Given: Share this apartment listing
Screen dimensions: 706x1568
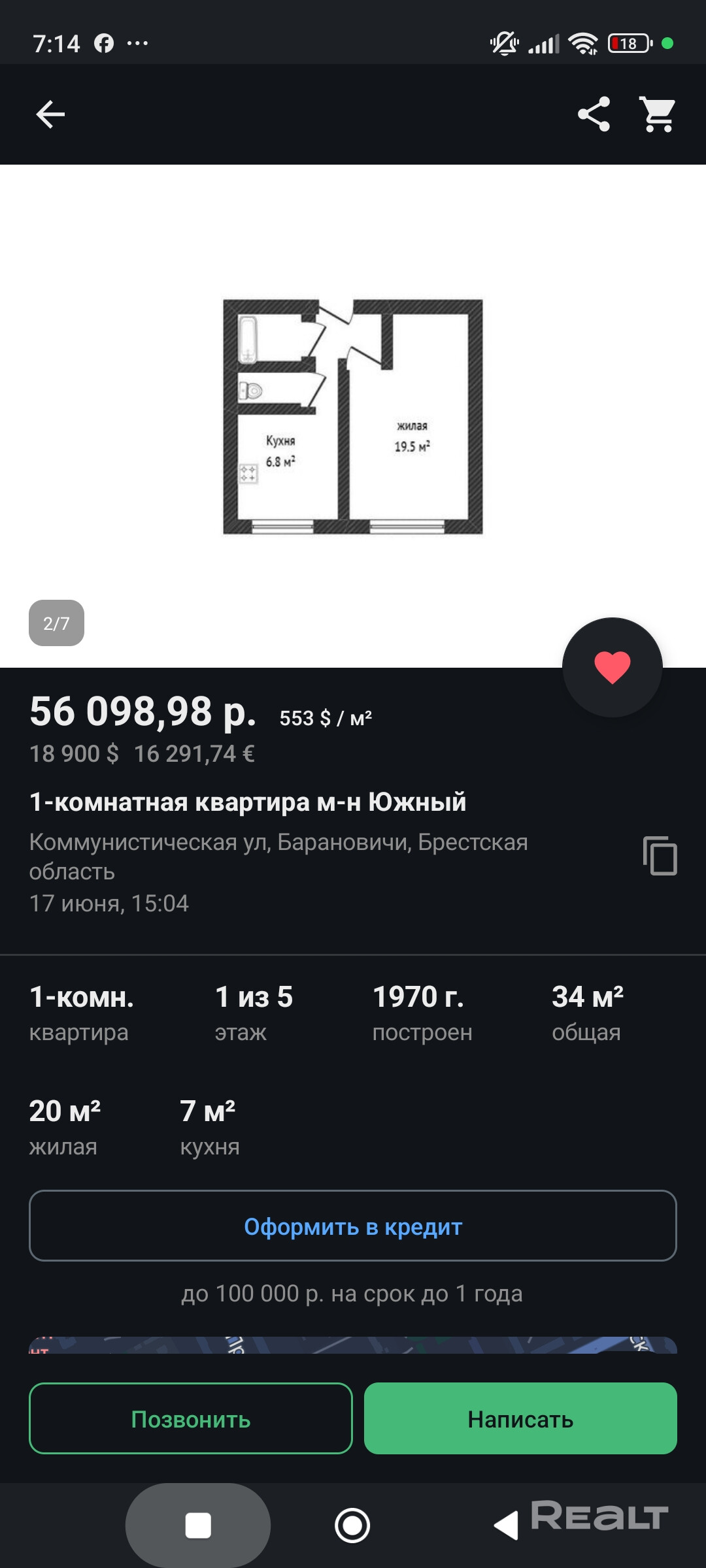Looking at the screenshot, I should 594,115.
